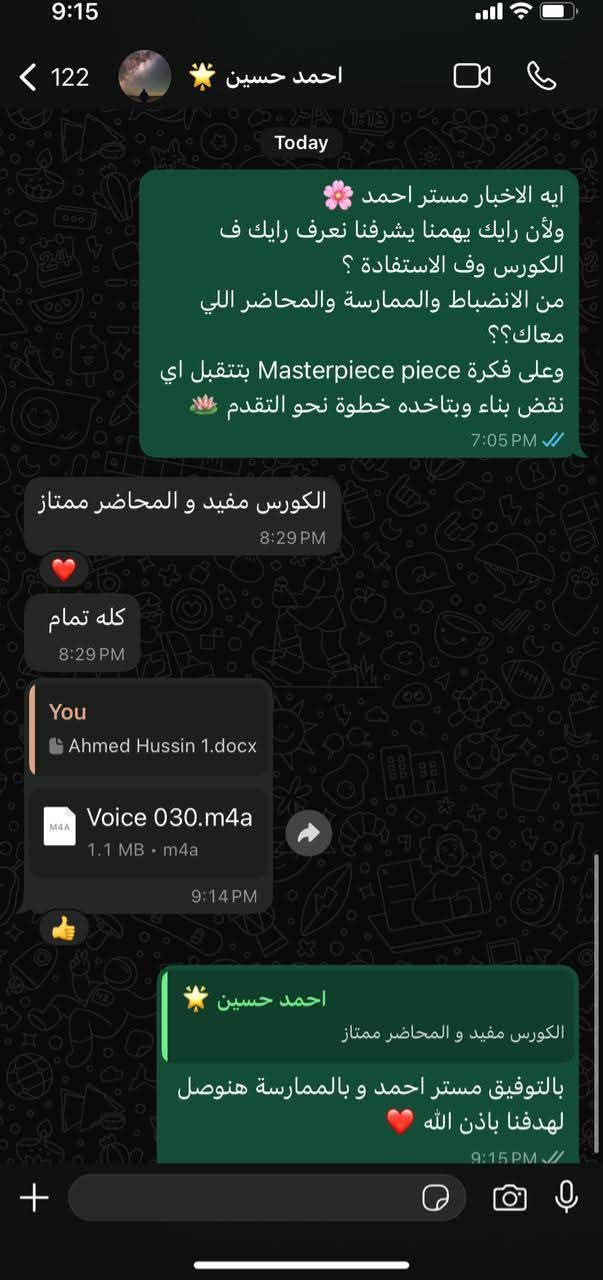Start a video call with احمد حسين
This screenshot has width=603, height=1280.
coord(472,76)
